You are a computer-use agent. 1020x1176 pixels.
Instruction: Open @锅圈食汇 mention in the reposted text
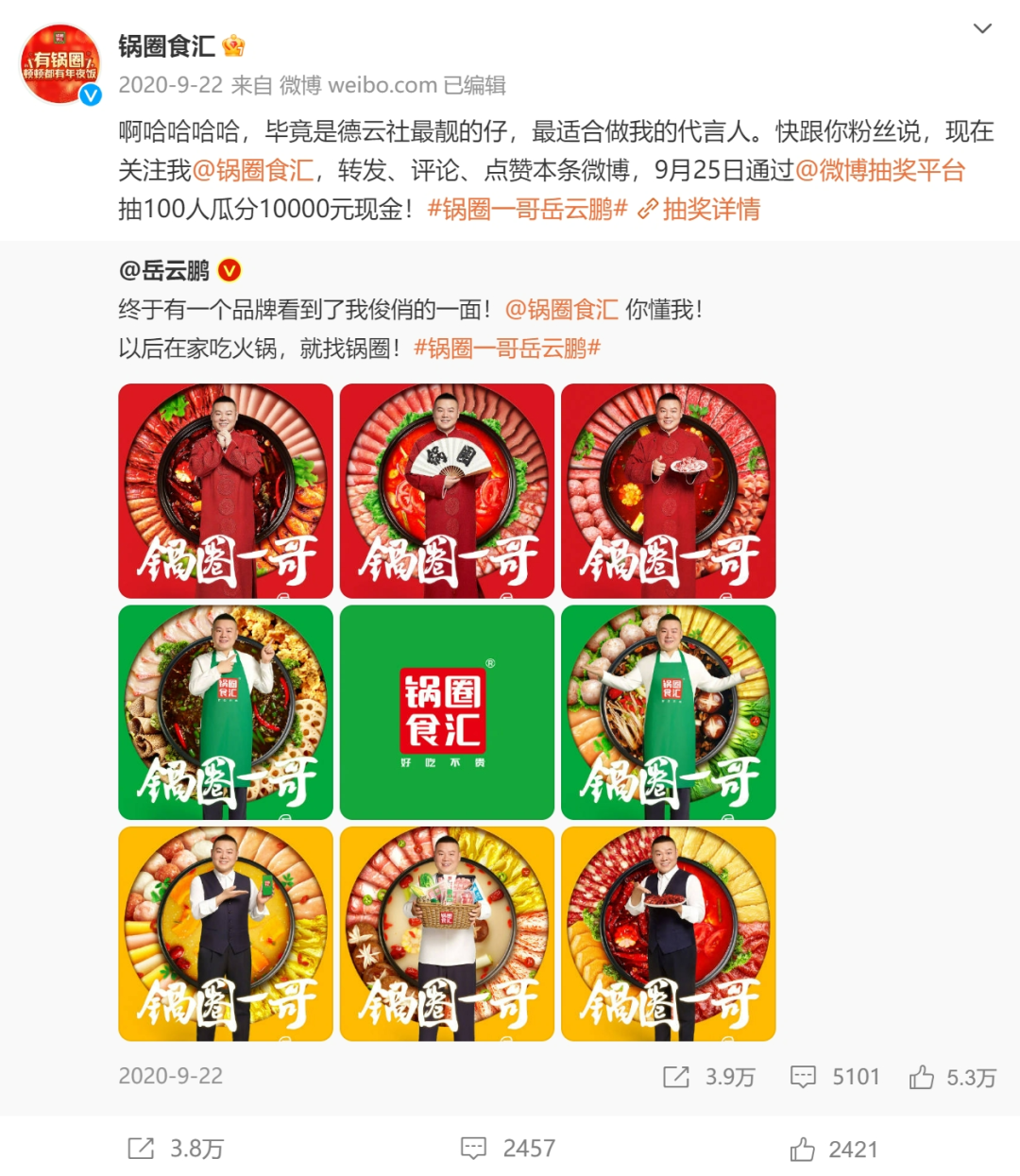point(561,310)
